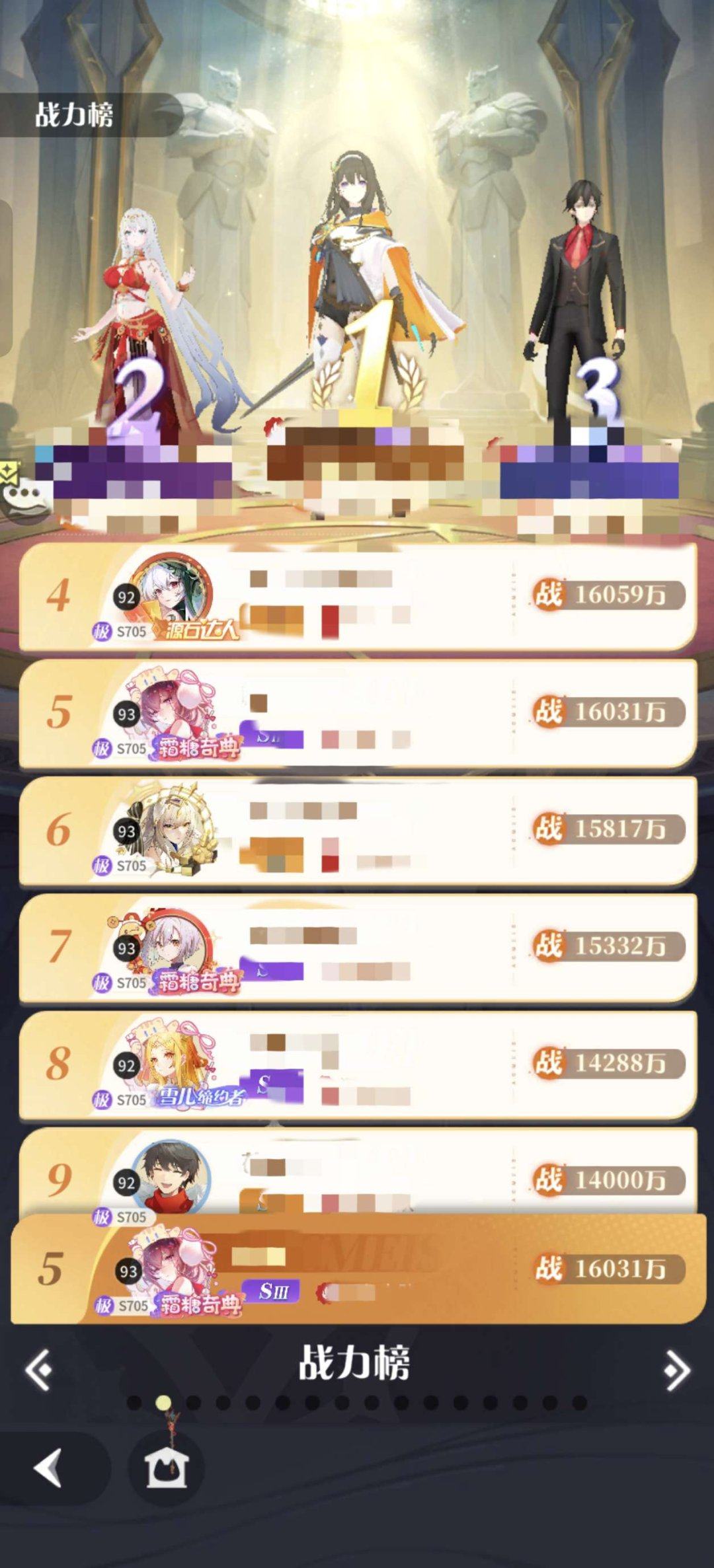This screenshot has height=1568, width=714.
Task: Go to the previous leaderboard with left arrow
Action: tap(38, 1370)
